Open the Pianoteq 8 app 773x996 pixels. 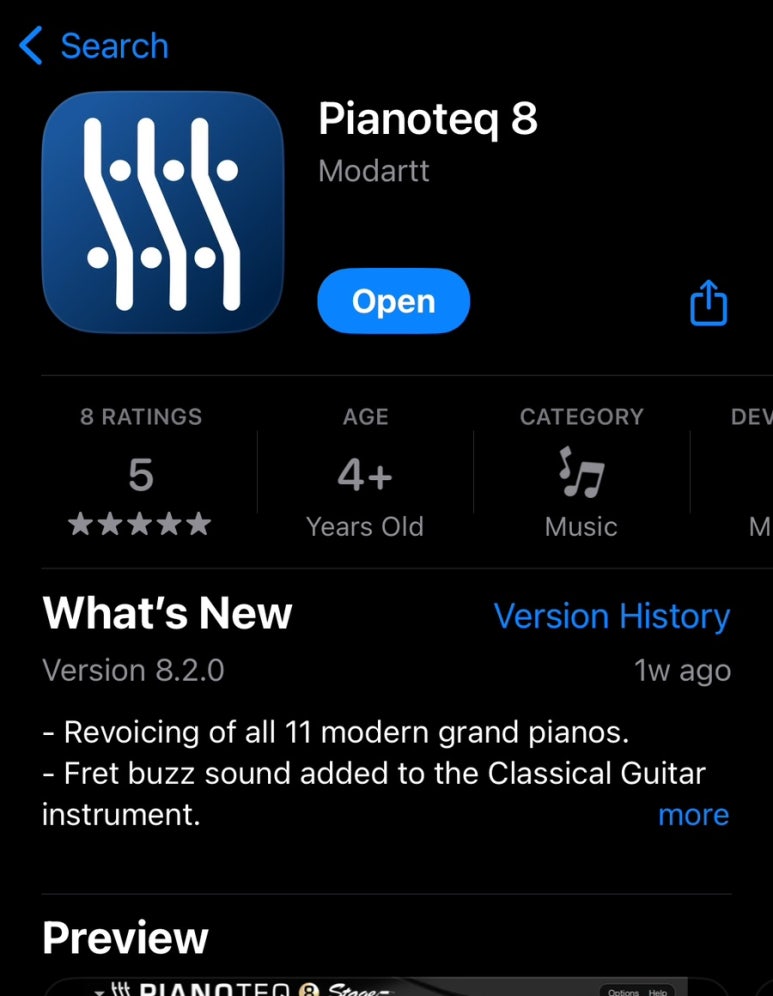[x=393, y=301]
